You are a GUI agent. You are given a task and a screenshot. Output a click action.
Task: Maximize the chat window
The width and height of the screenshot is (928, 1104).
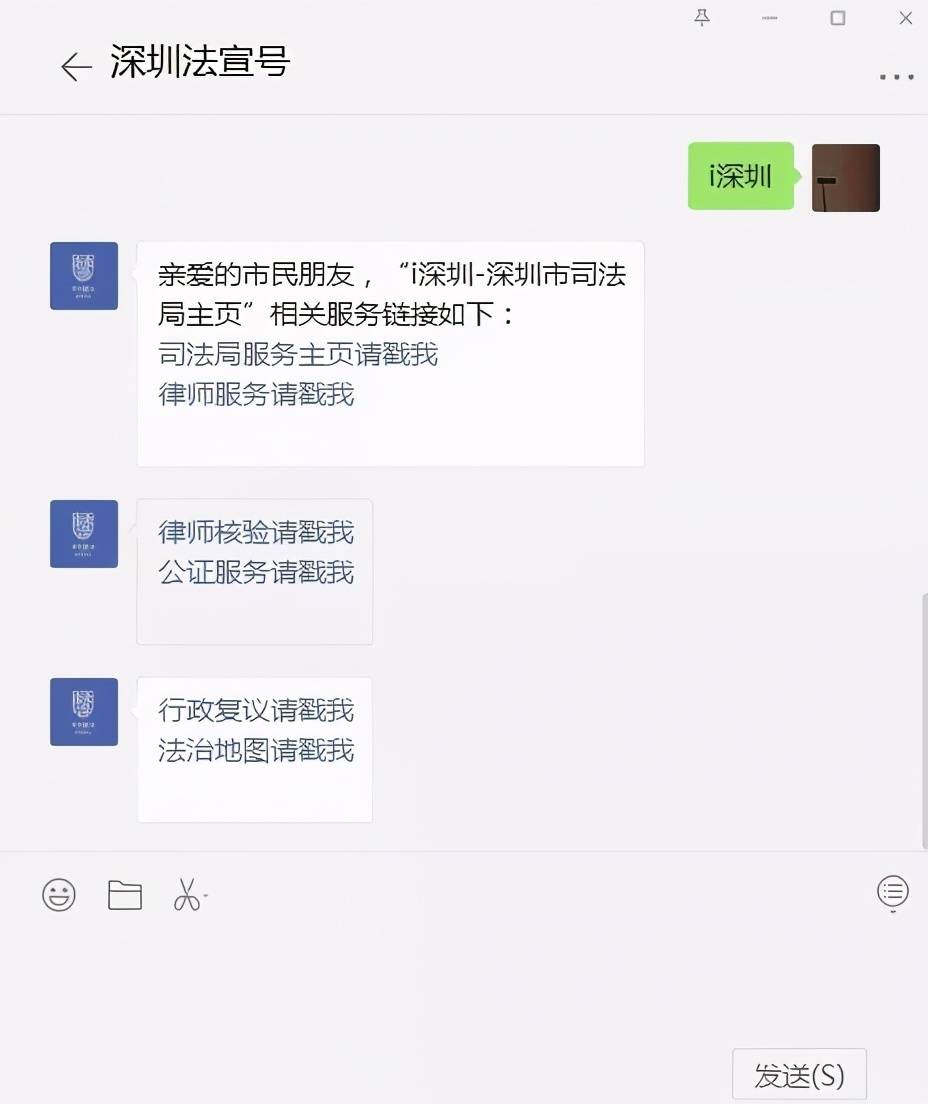point(838,18)
